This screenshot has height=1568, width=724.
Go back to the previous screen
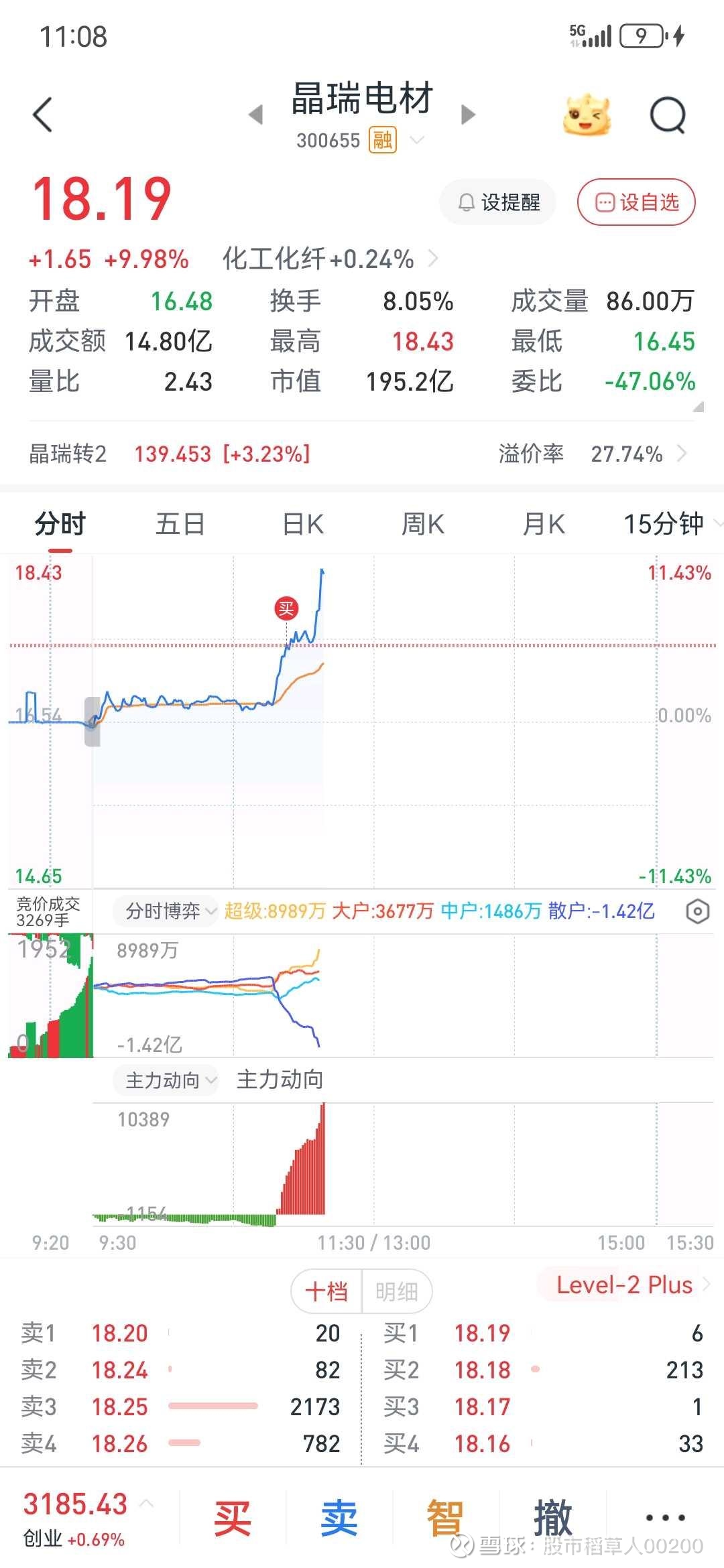tap(43, 115)
